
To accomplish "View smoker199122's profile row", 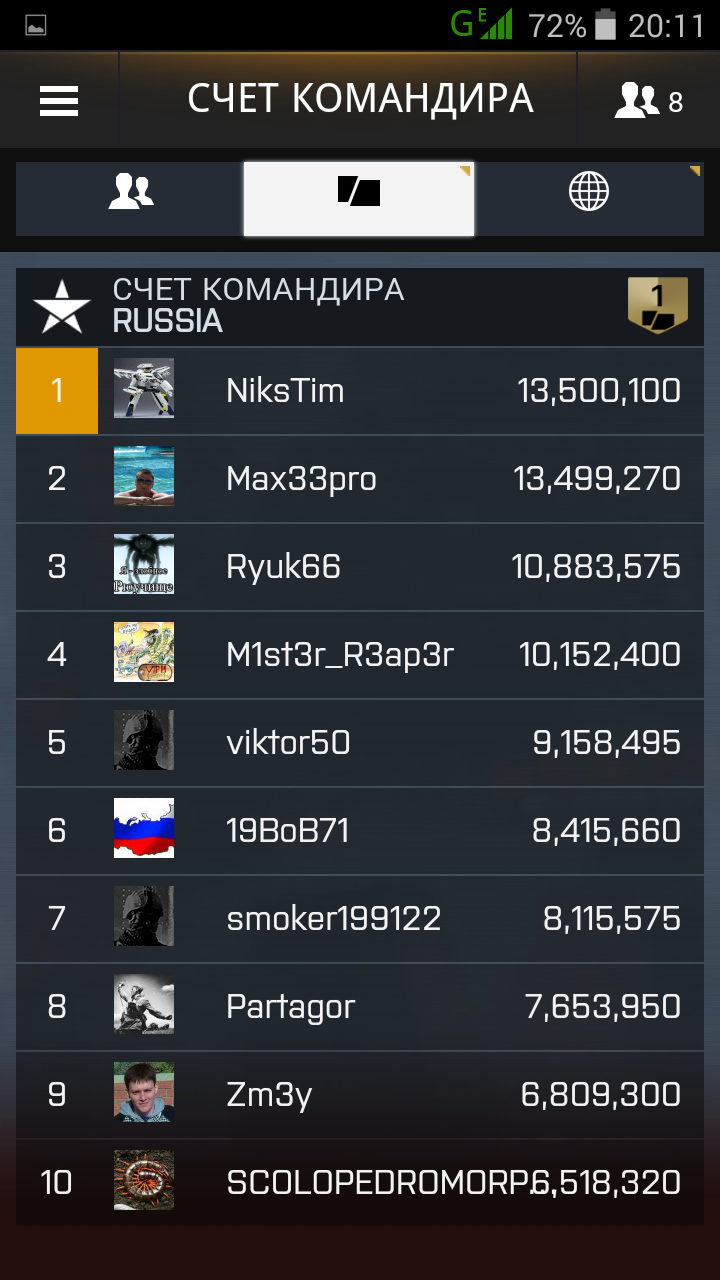I will [x=360, y=919].
